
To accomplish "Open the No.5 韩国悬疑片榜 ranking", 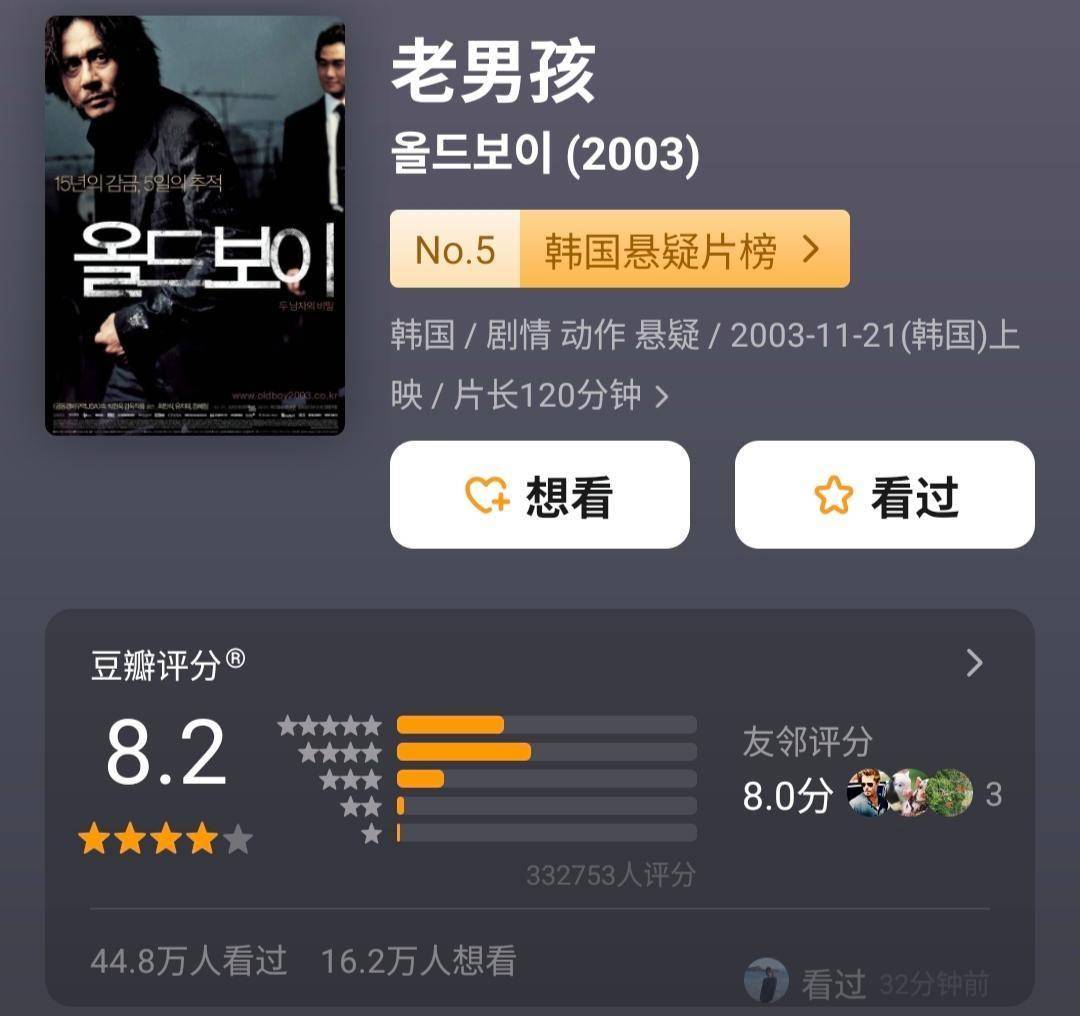I will (x=619, y=249).
